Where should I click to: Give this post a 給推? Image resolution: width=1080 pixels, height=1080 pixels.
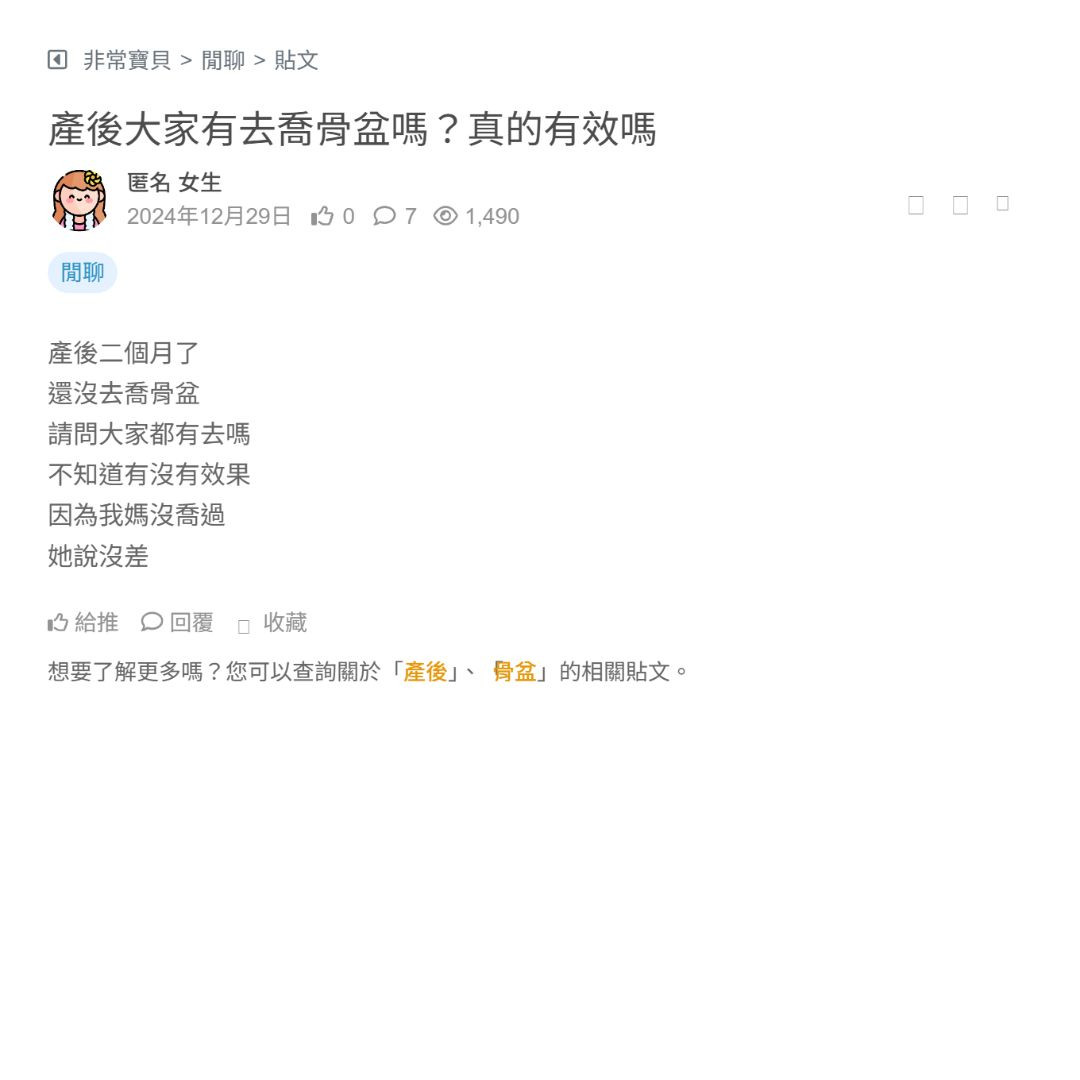(x=84, y=622)
